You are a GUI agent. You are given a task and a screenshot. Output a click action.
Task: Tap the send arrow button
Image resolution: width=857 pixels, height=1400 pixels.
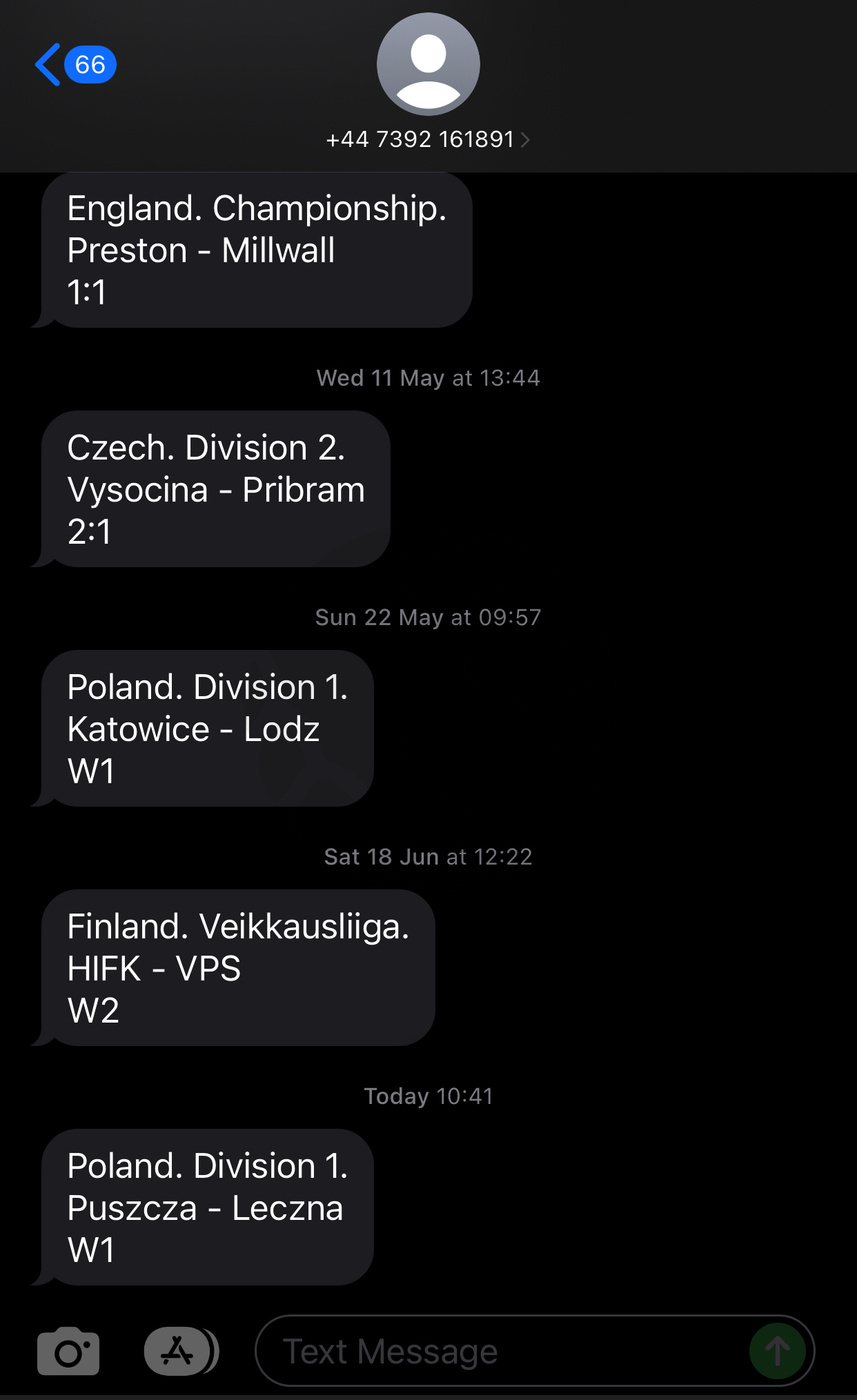tap(778, 1351)
